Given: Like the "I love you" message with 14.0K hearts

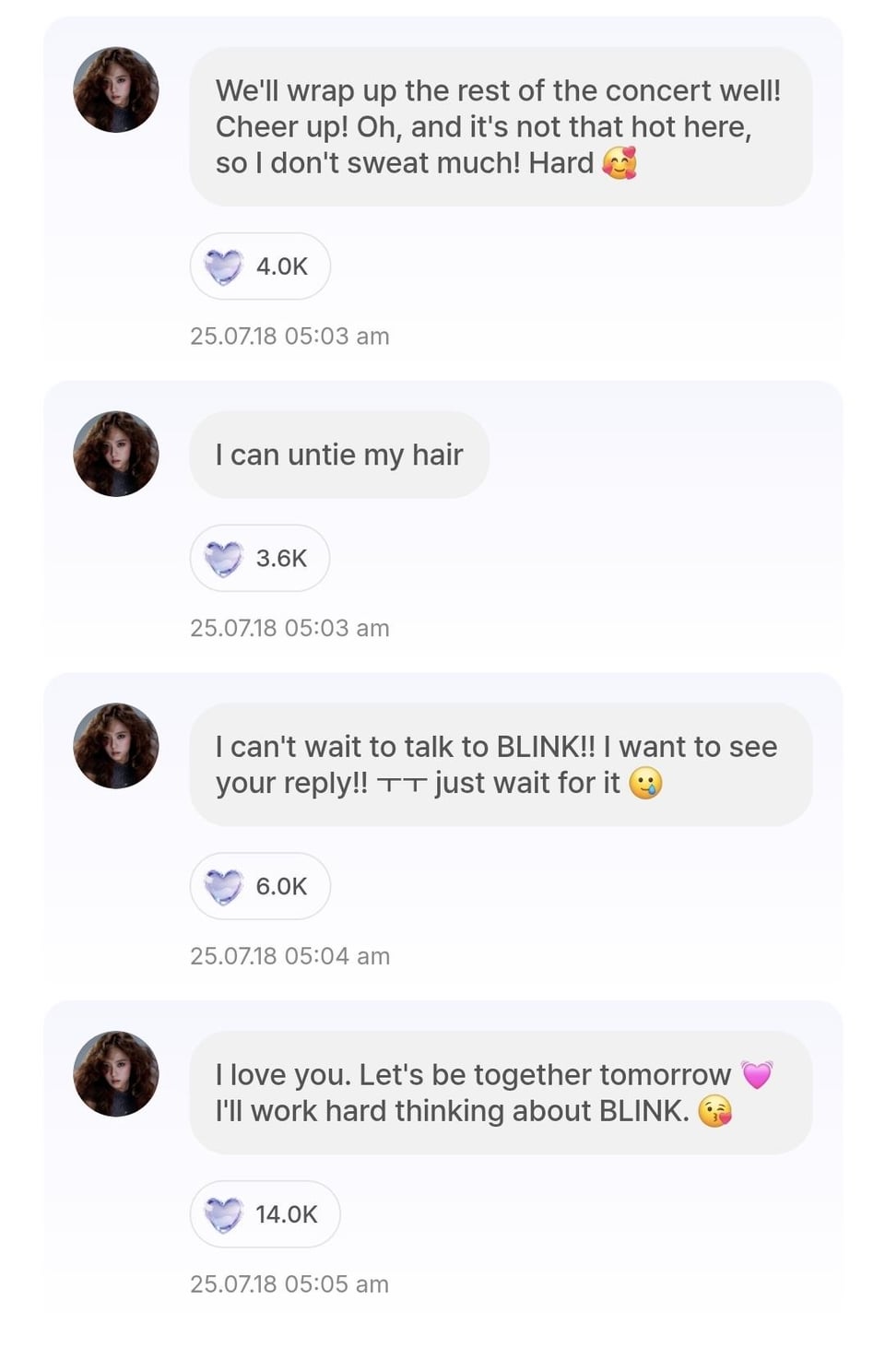Looking at the screenshot, I should 264,1214.
